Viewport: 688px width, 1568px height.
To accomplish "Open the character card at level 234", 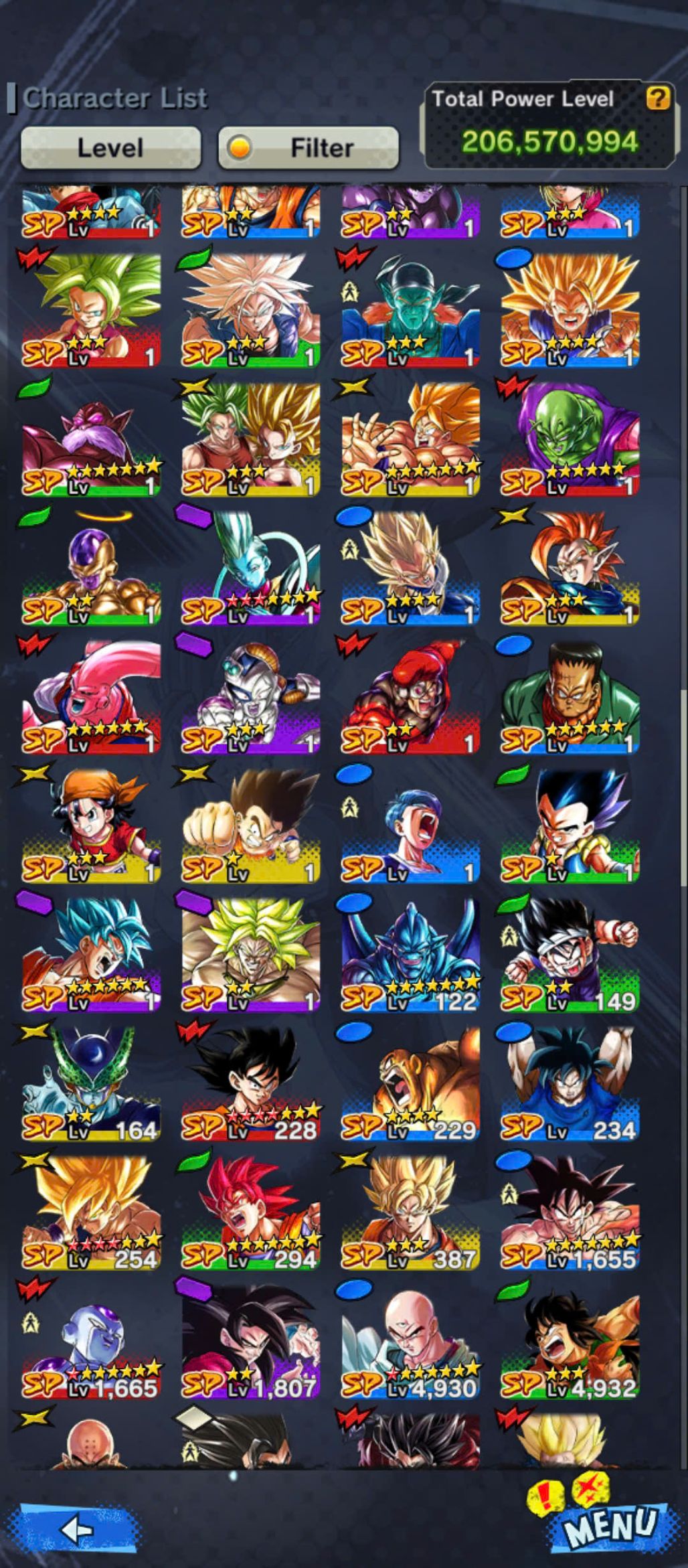I will click(x=570, y=1085).
